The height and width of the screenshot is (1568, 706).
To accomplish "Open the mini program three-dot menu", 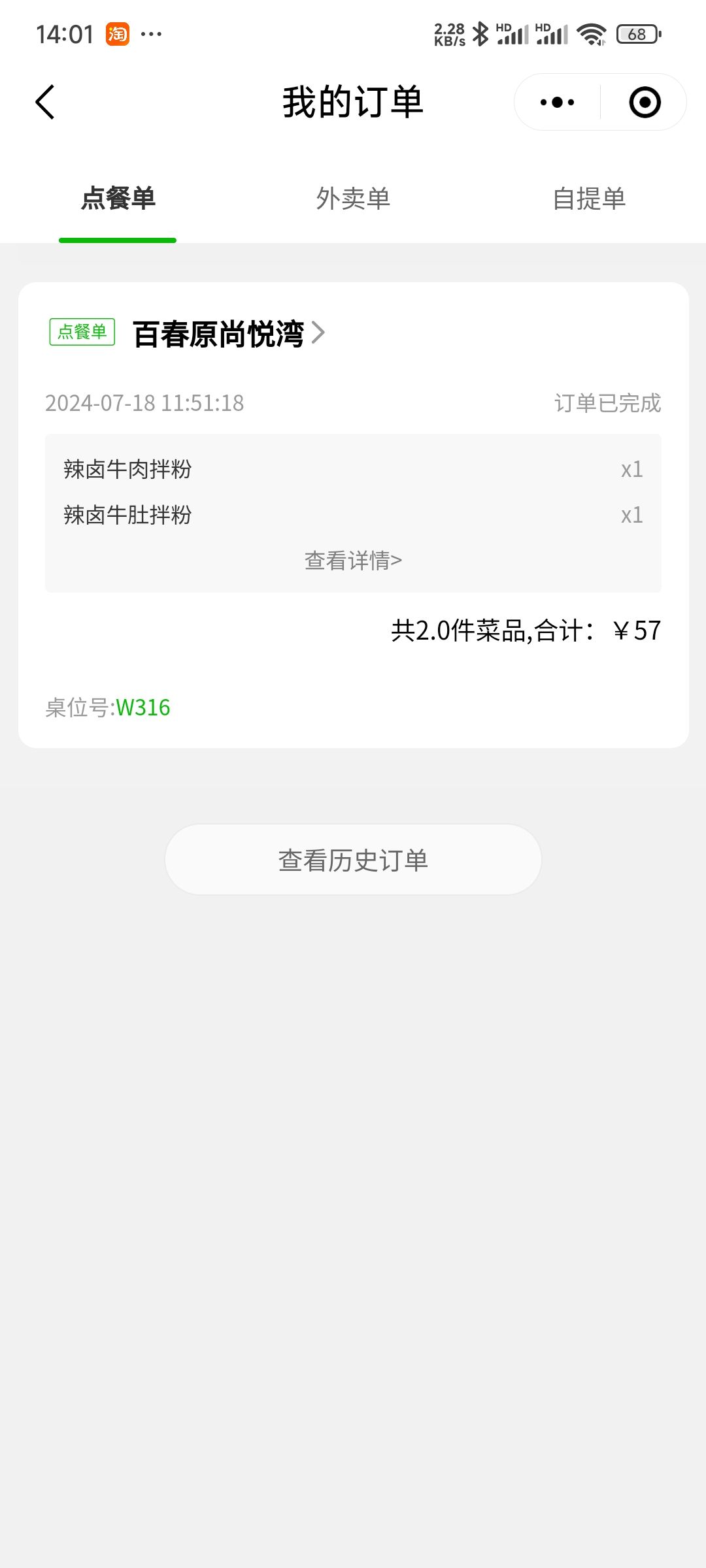I will [558, 103].
